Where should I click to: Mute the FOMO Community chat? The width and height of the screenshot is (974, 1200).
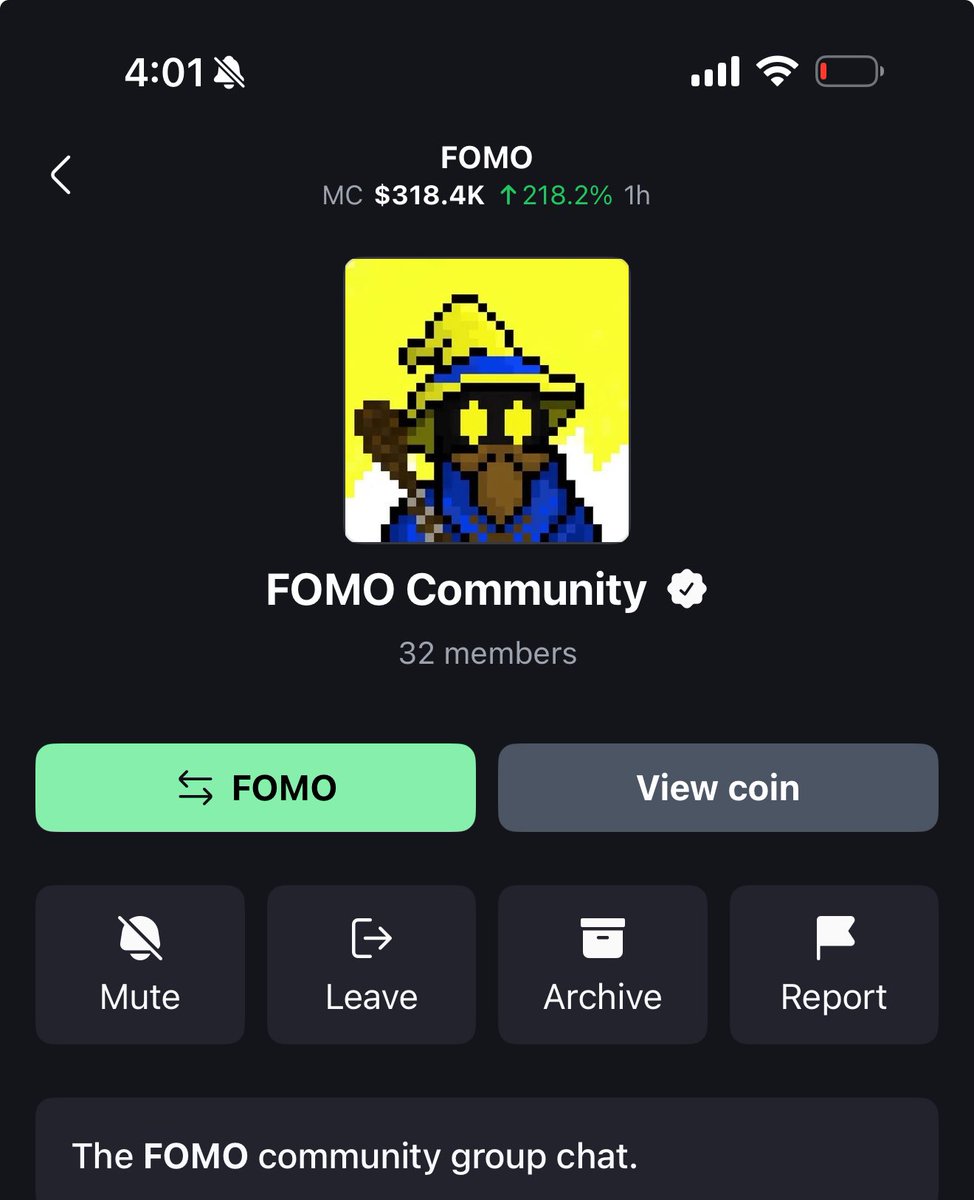(140, 964)
